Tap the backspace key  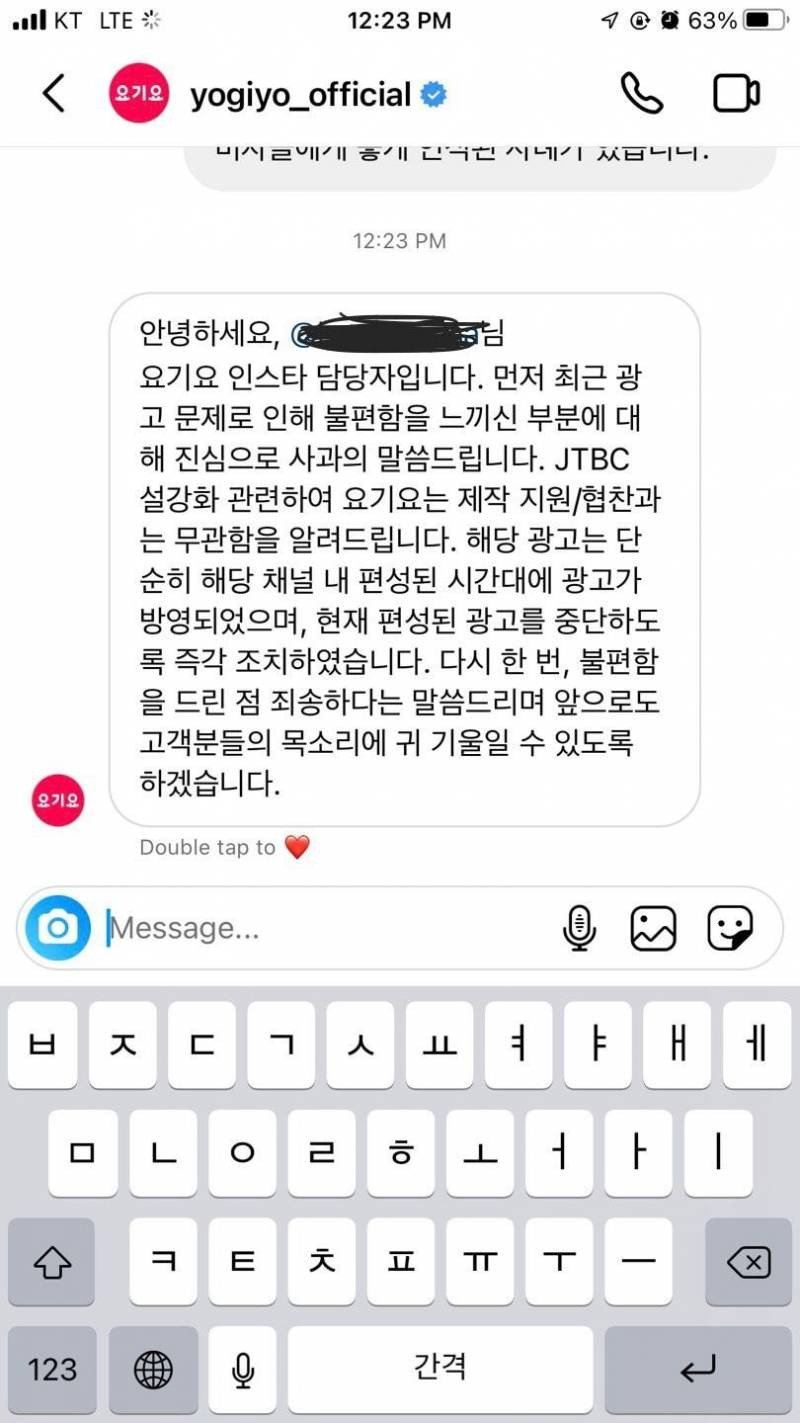pos(748,1263)
